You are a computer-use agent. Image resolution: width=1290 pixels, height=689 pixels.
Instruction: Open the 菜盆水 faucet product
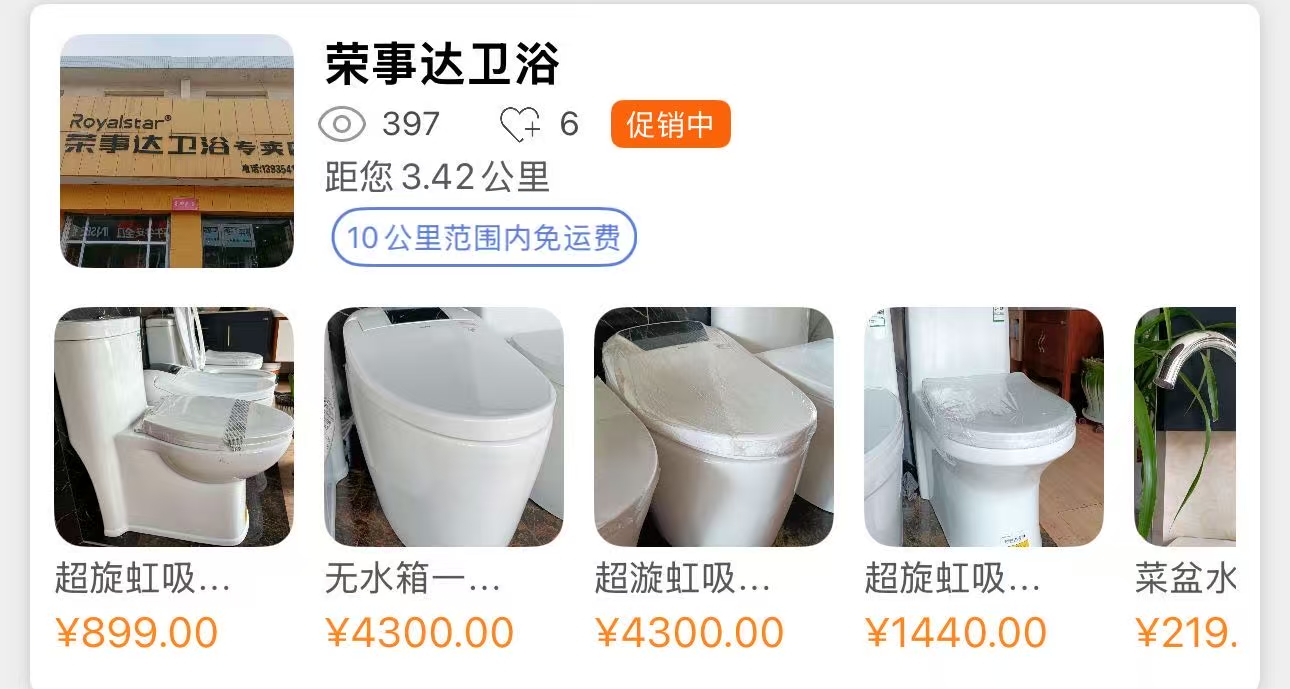click(1185, 427)
